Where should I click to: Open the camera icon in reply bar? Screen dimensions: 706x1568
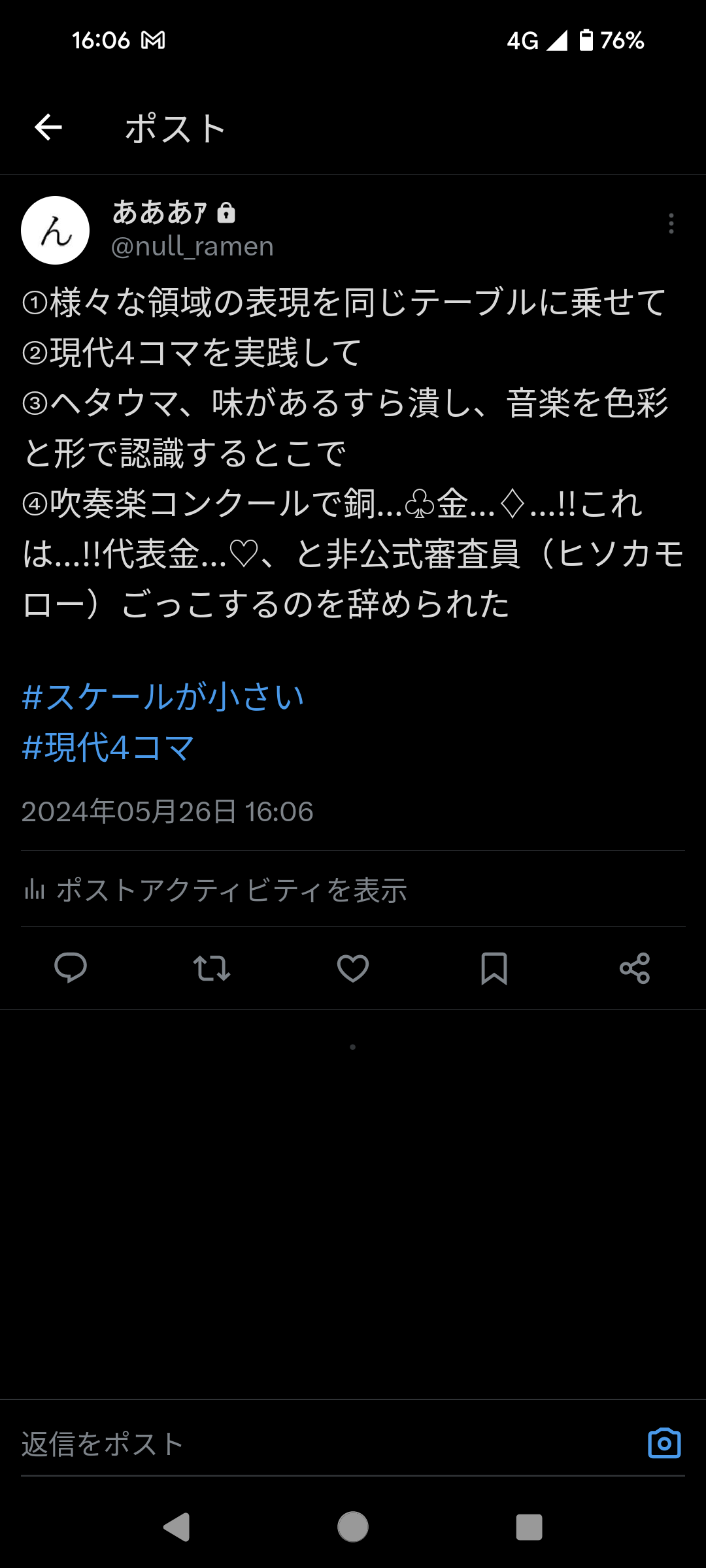[x=664, y=1443]
